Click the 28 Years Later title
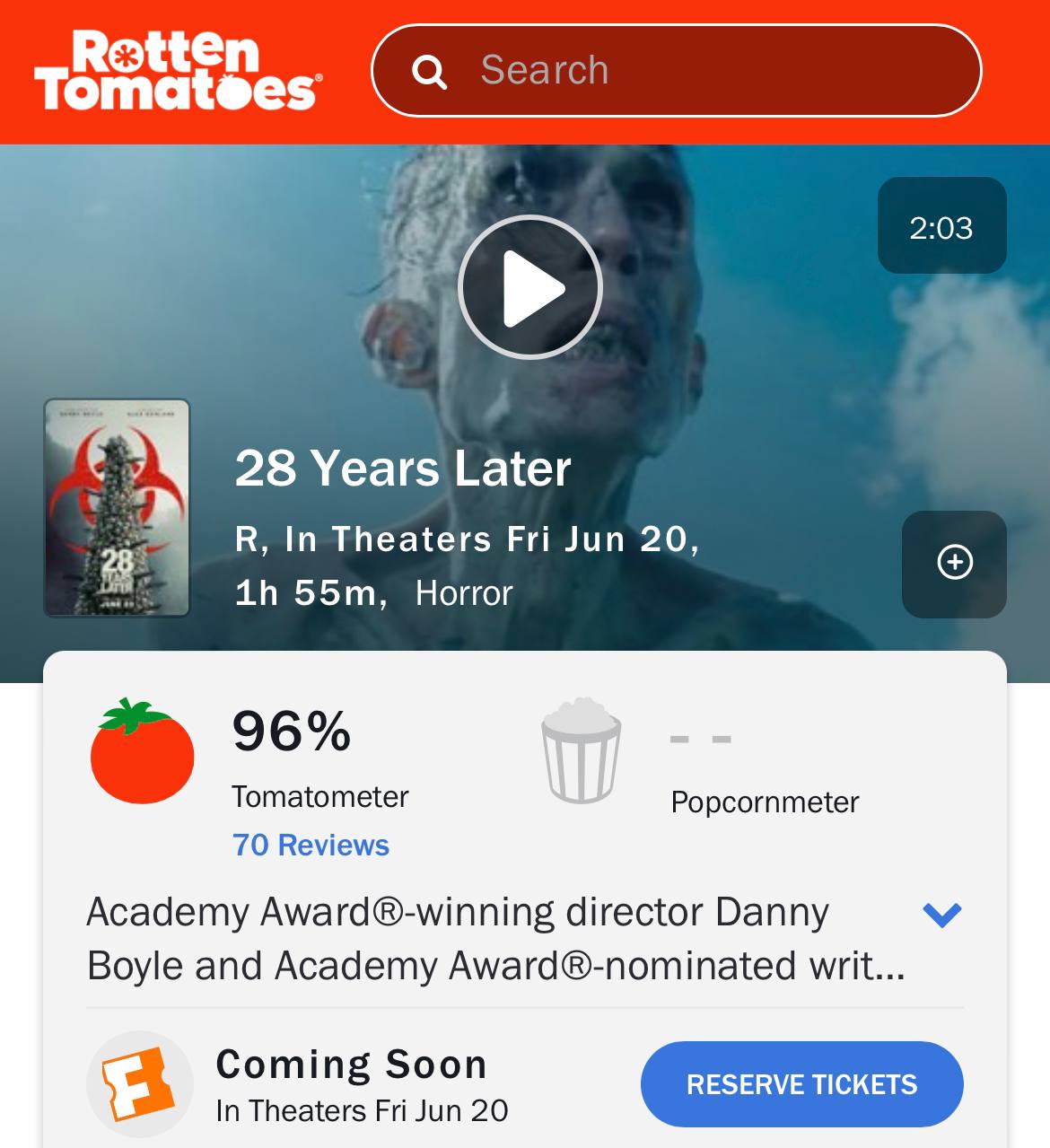The width and height of the screenshot is (1050, 1148). tap(403, 469)
